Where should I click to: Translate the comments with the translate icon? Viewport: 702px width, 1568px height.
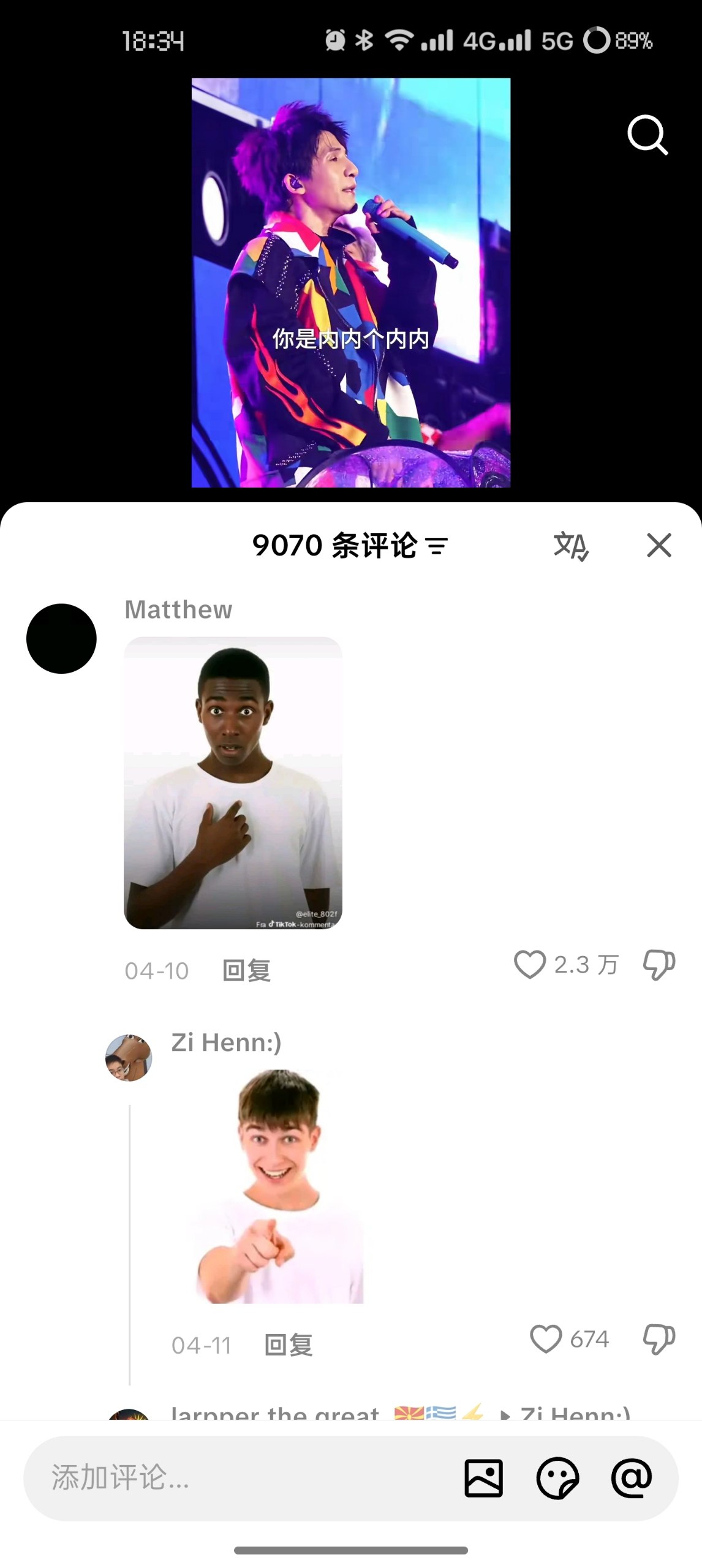[571, 546]
